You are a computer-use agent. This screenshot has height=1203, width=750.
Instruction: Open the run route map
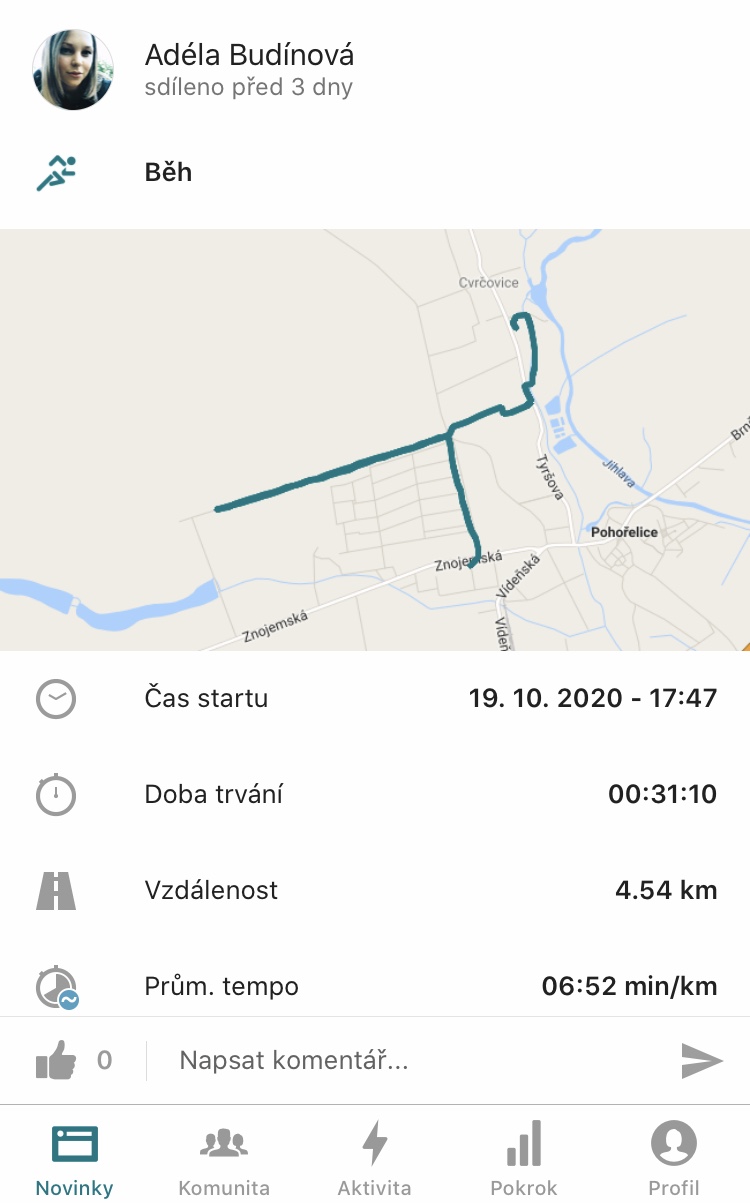375,440
